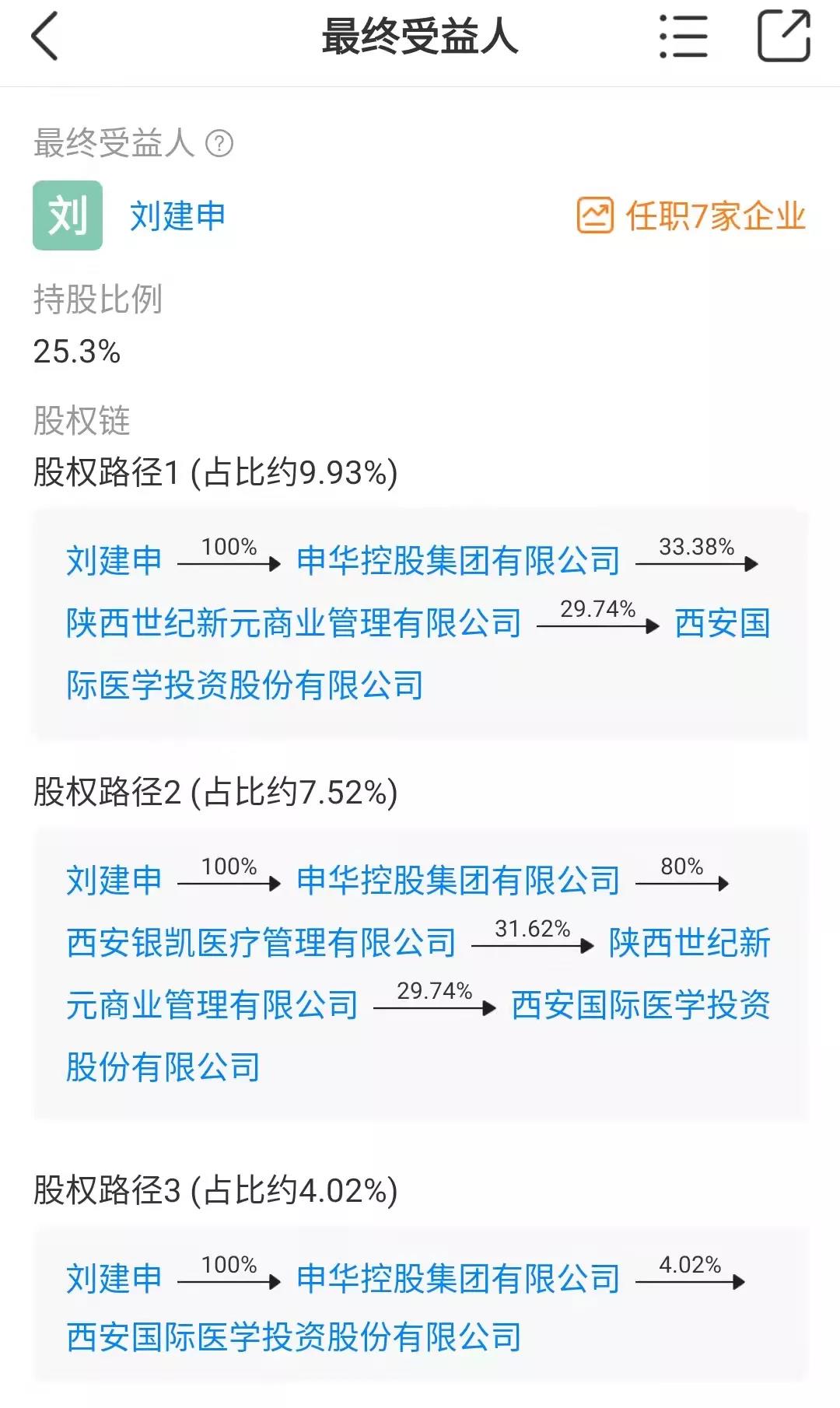Viewport: 840px width, 1408px height.
Task: Tap 刘建申 in 股权路径3
Action: (114, 1279)
